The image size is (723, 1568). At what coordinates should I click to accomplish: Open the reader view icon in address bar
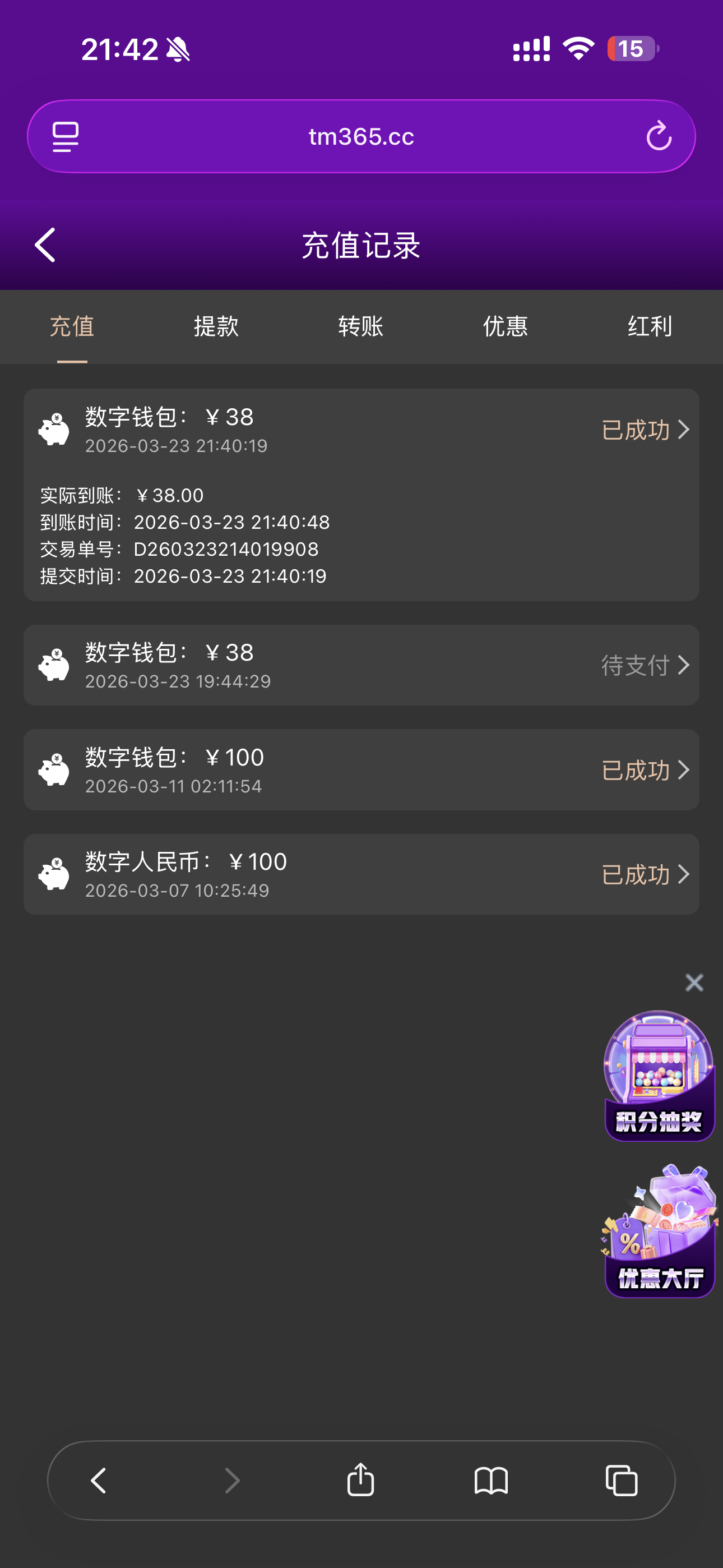click(66, 136)
